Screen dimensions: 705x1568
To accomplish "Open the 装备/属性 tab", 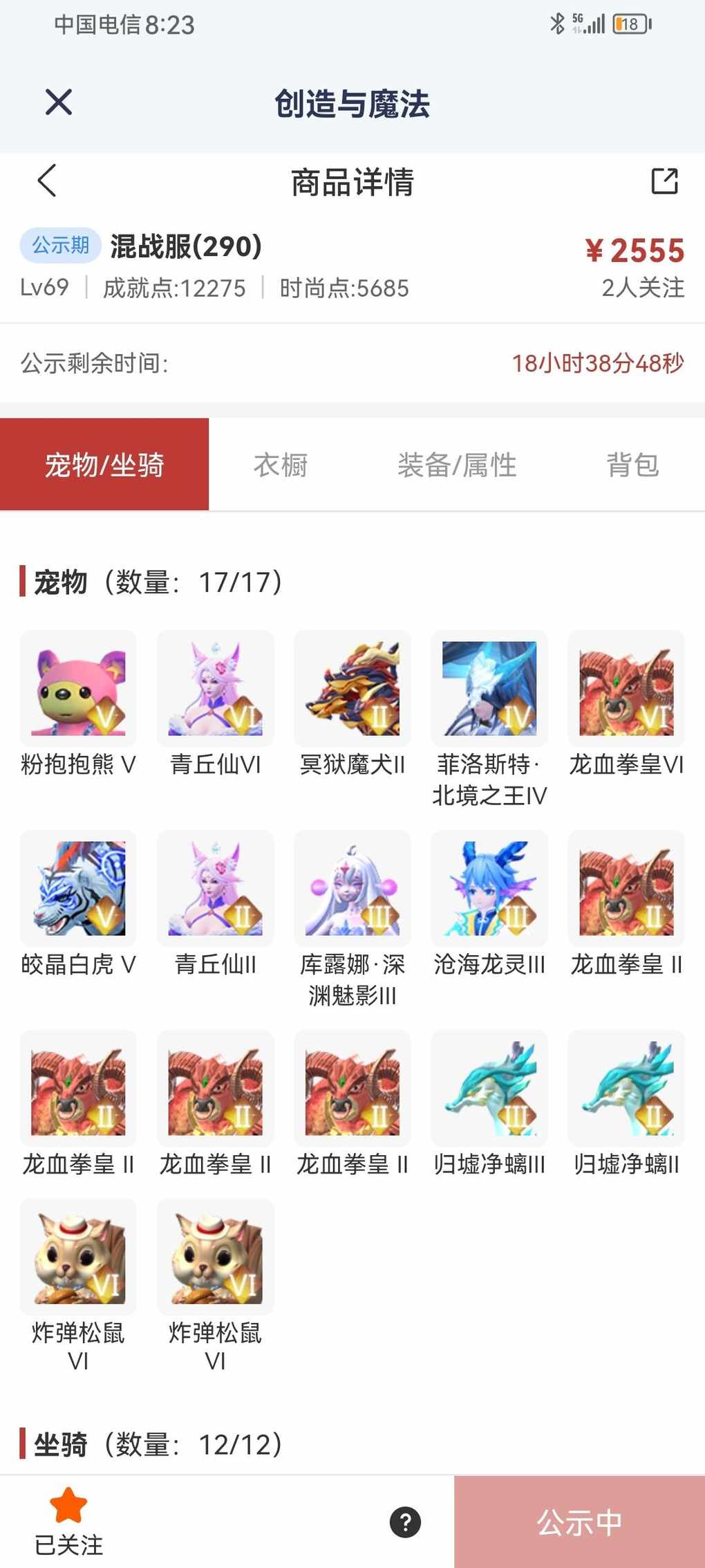I will [457, 465].
